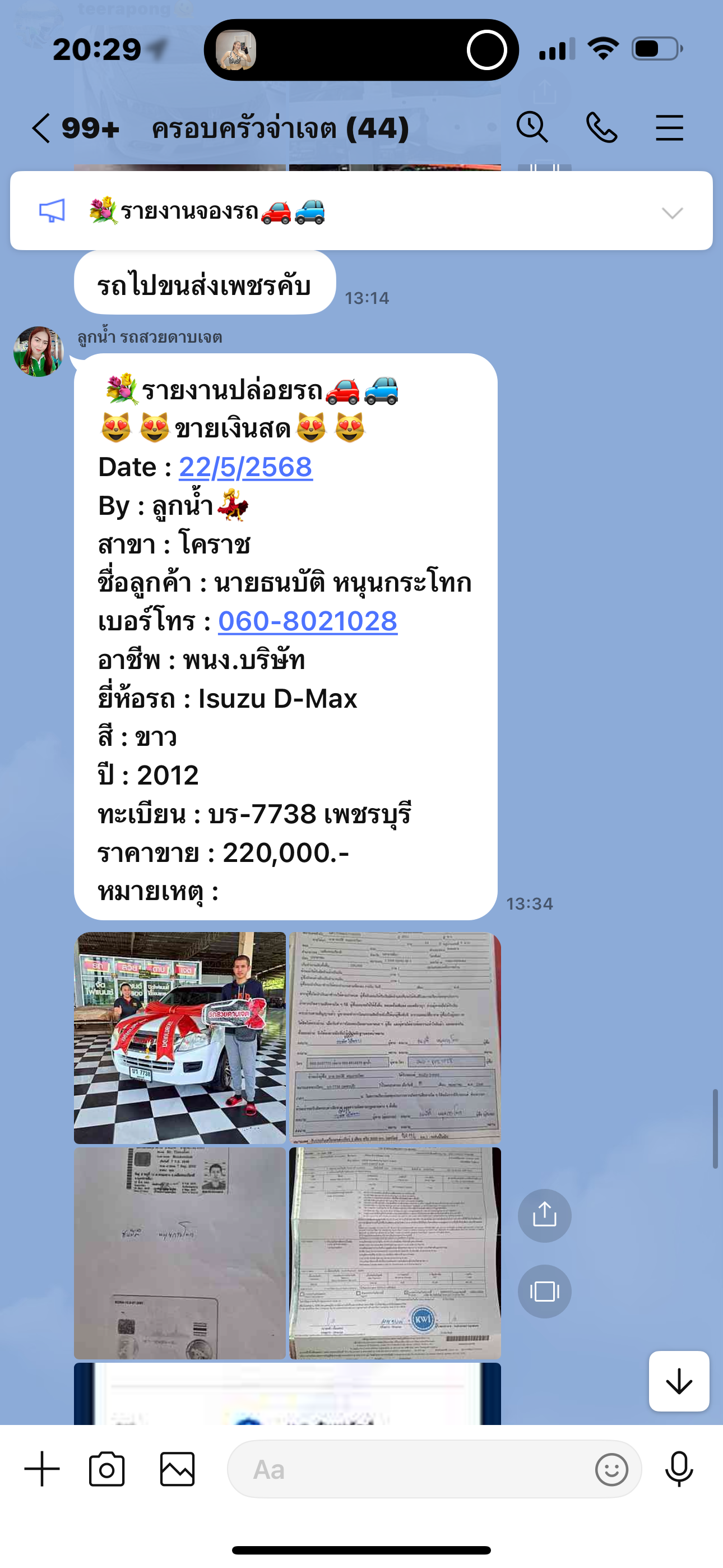This screenshot has width=723, height=1568.
Task: Open the KWI stamped document photo
Action: pos(395,1253)
